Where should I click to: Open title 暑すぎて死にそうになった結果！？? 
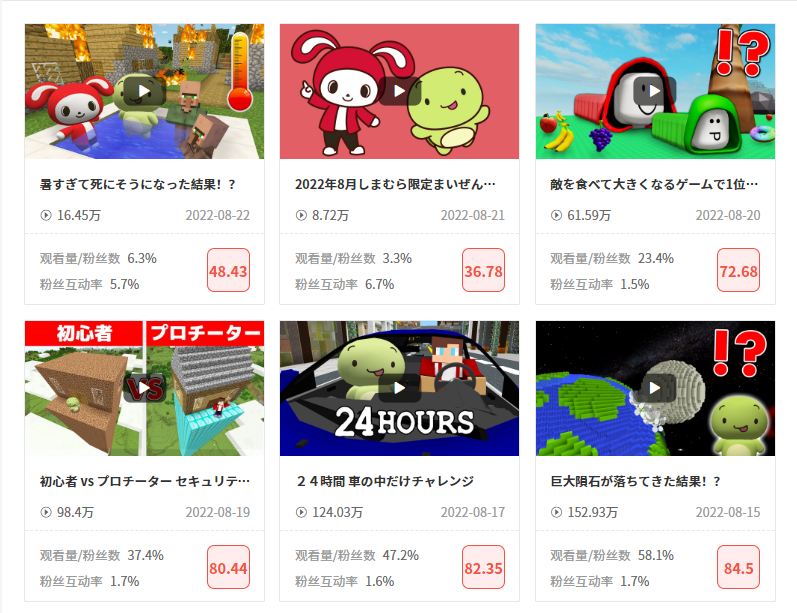137,185
